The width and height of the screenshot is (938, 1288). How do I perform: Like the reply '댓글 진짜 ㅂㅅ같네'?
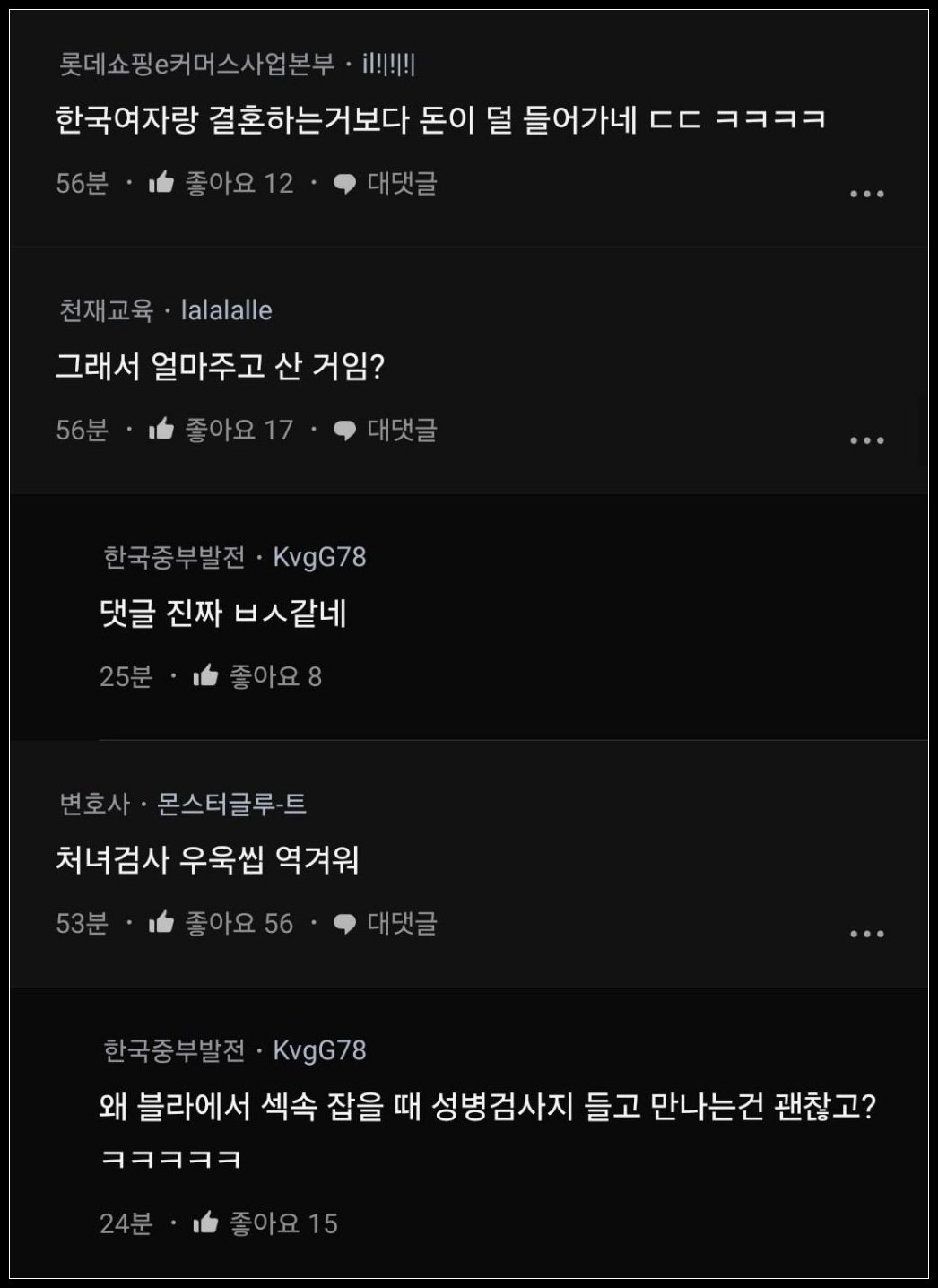[x=206, y=675]
